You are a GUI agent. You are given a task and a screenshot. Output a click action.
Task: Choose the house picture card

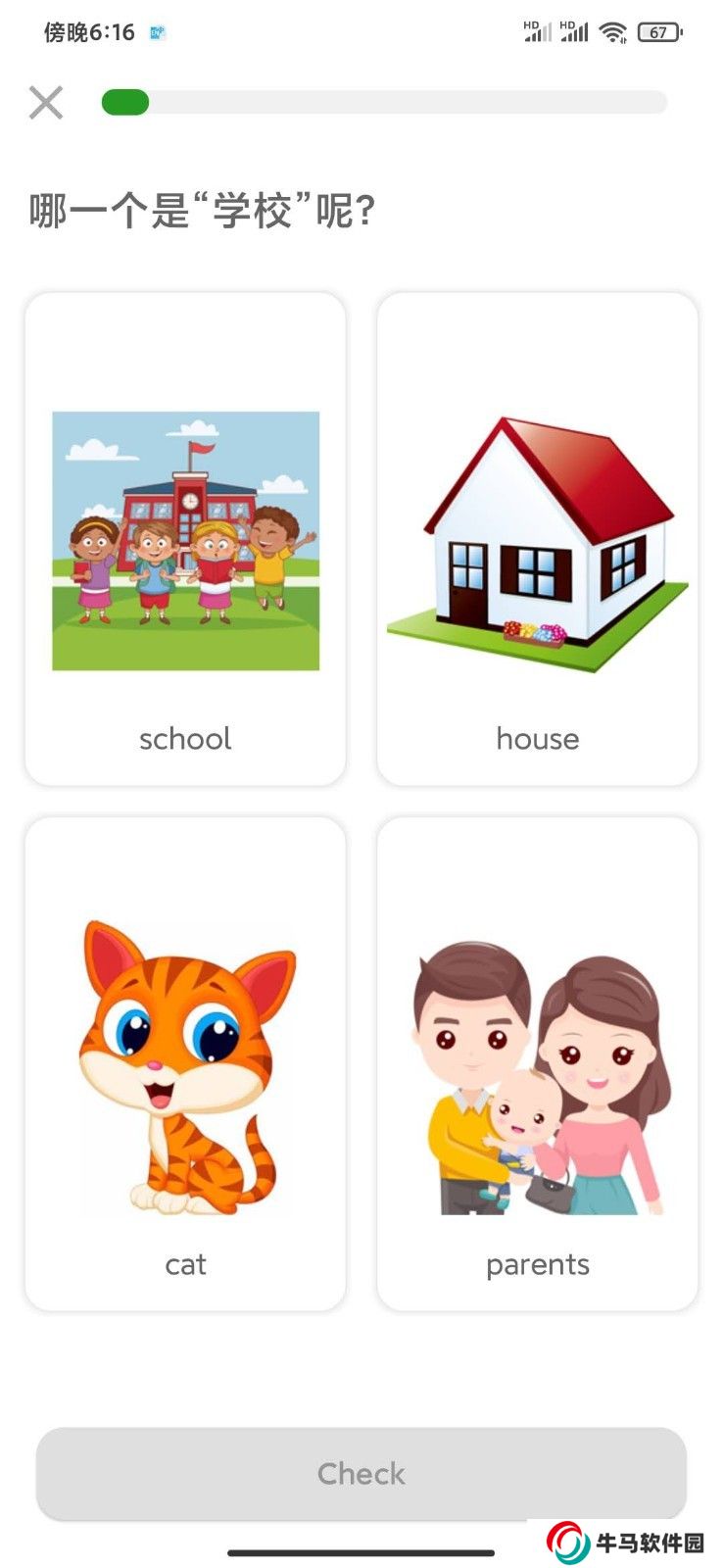point(537,539)
